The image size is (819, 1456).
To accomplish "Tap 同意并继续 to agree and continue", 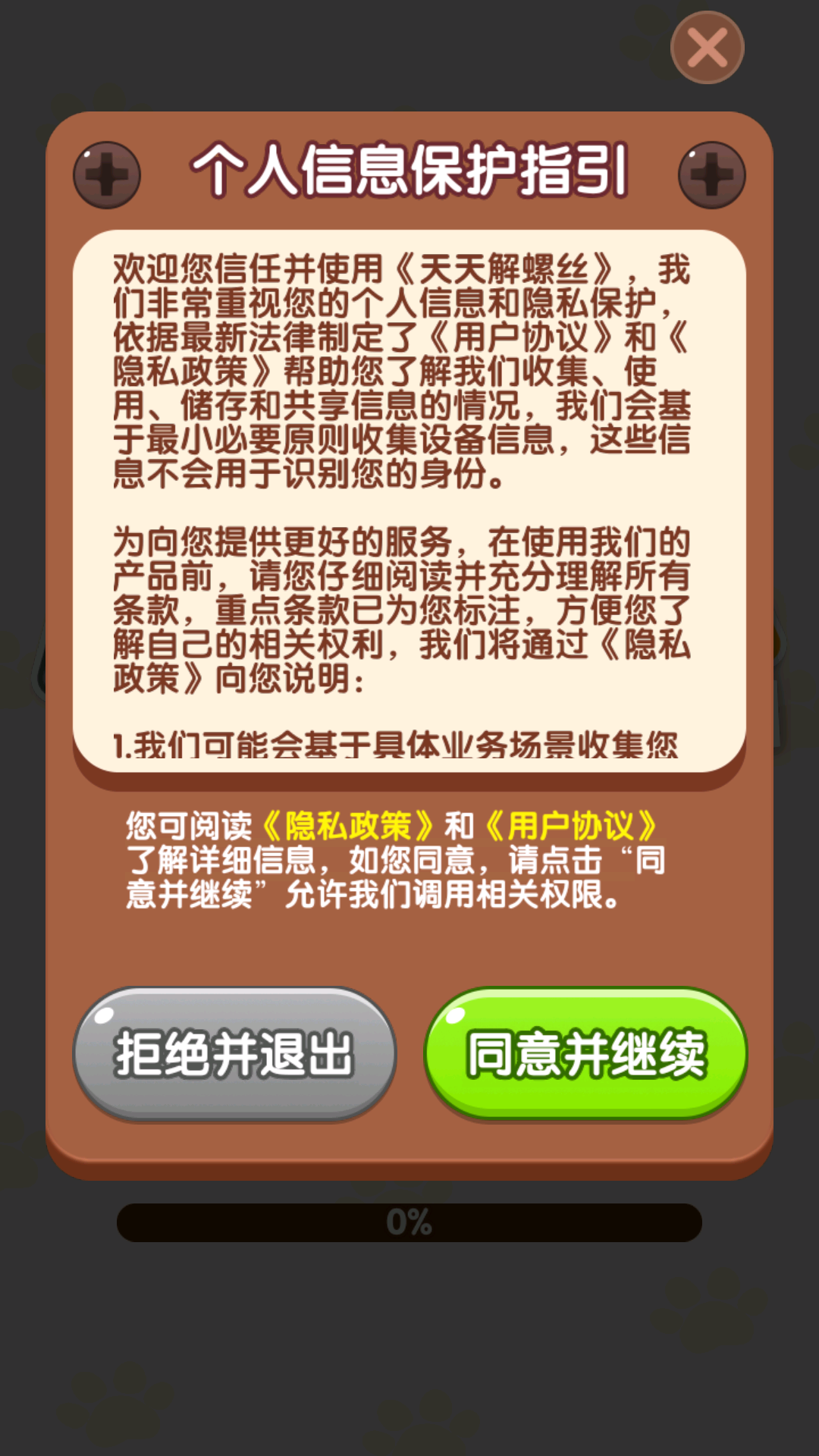I will click(585, 1053).
